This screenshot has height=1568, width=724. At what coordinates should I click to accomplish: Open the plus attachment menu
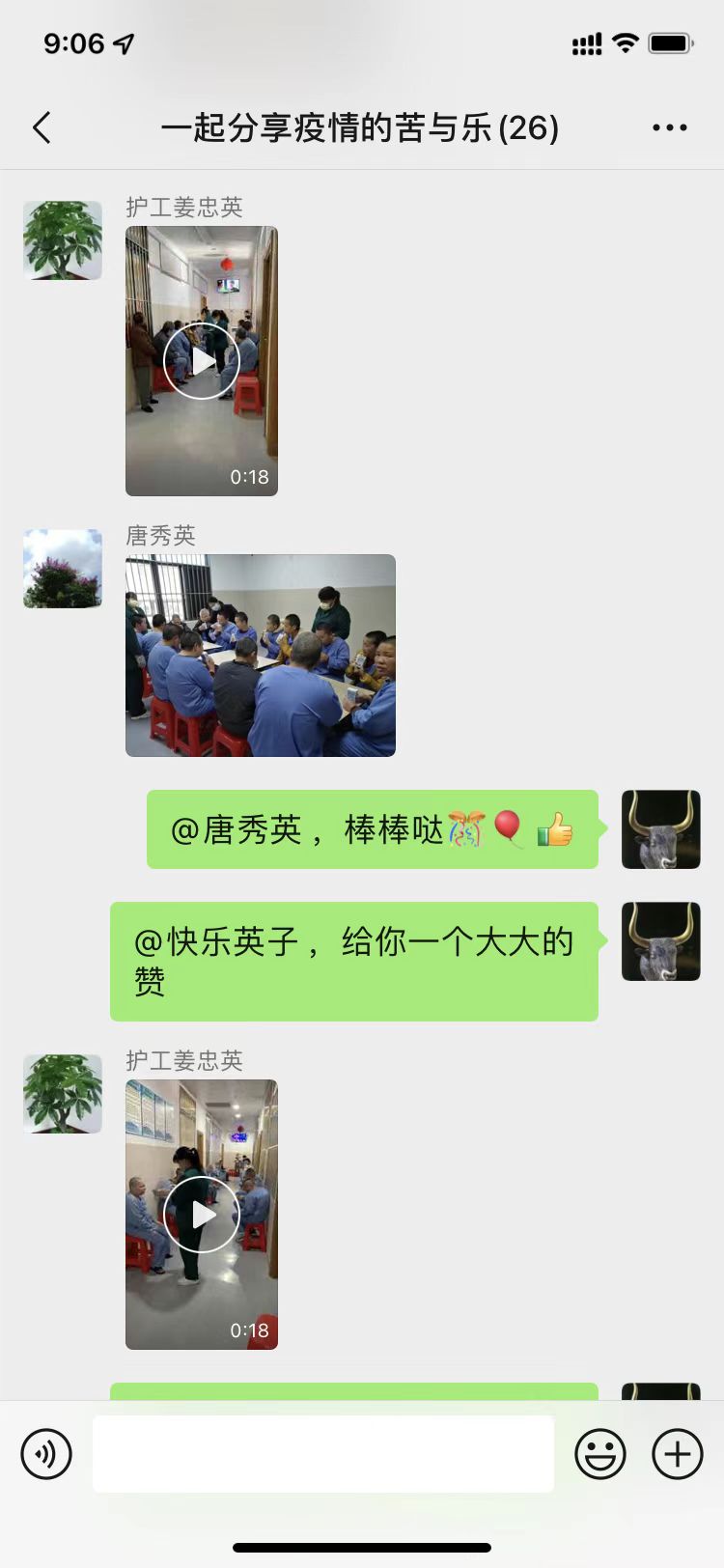coord(678,1453)
